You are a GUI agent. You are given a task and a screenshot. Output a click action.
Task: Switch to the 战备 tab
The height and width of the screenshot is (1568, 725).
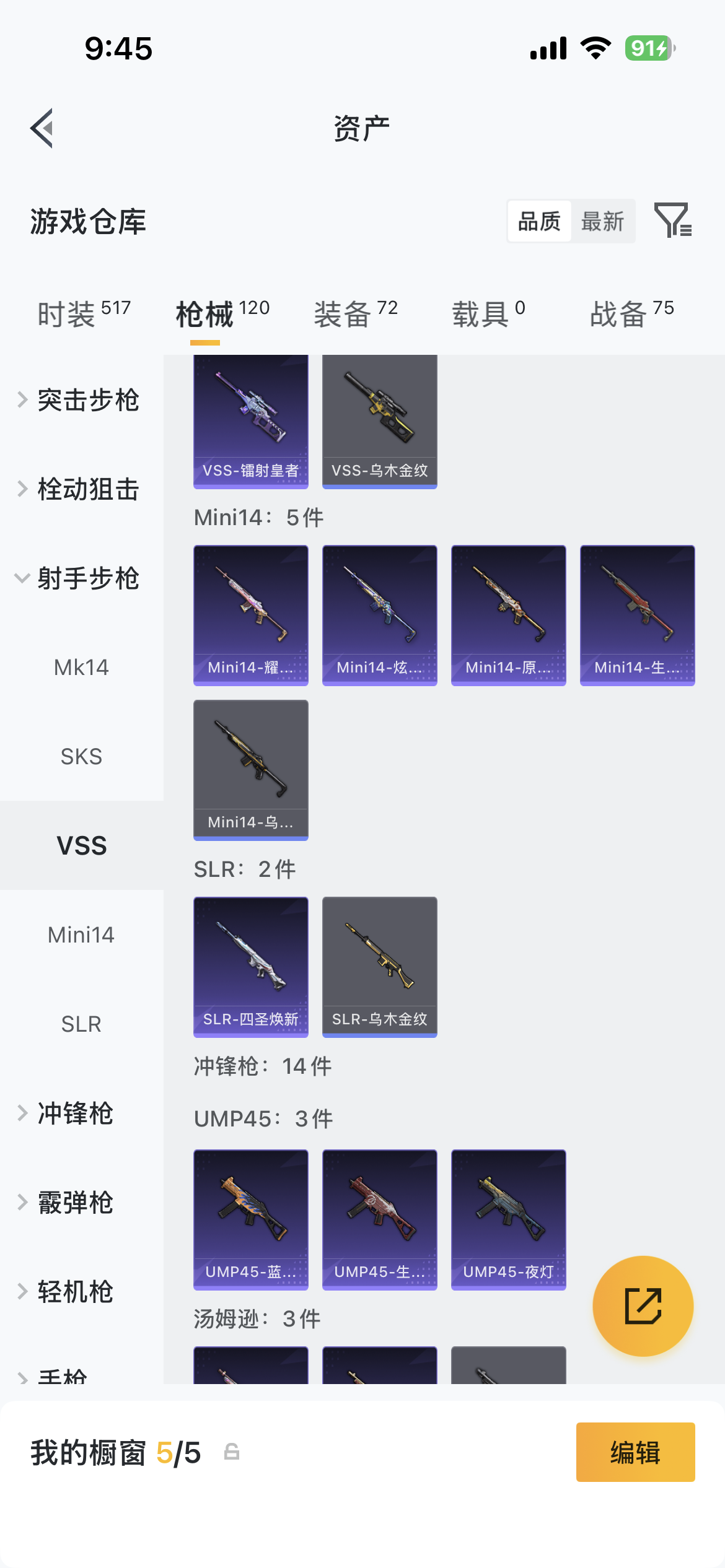coord(631,314)
